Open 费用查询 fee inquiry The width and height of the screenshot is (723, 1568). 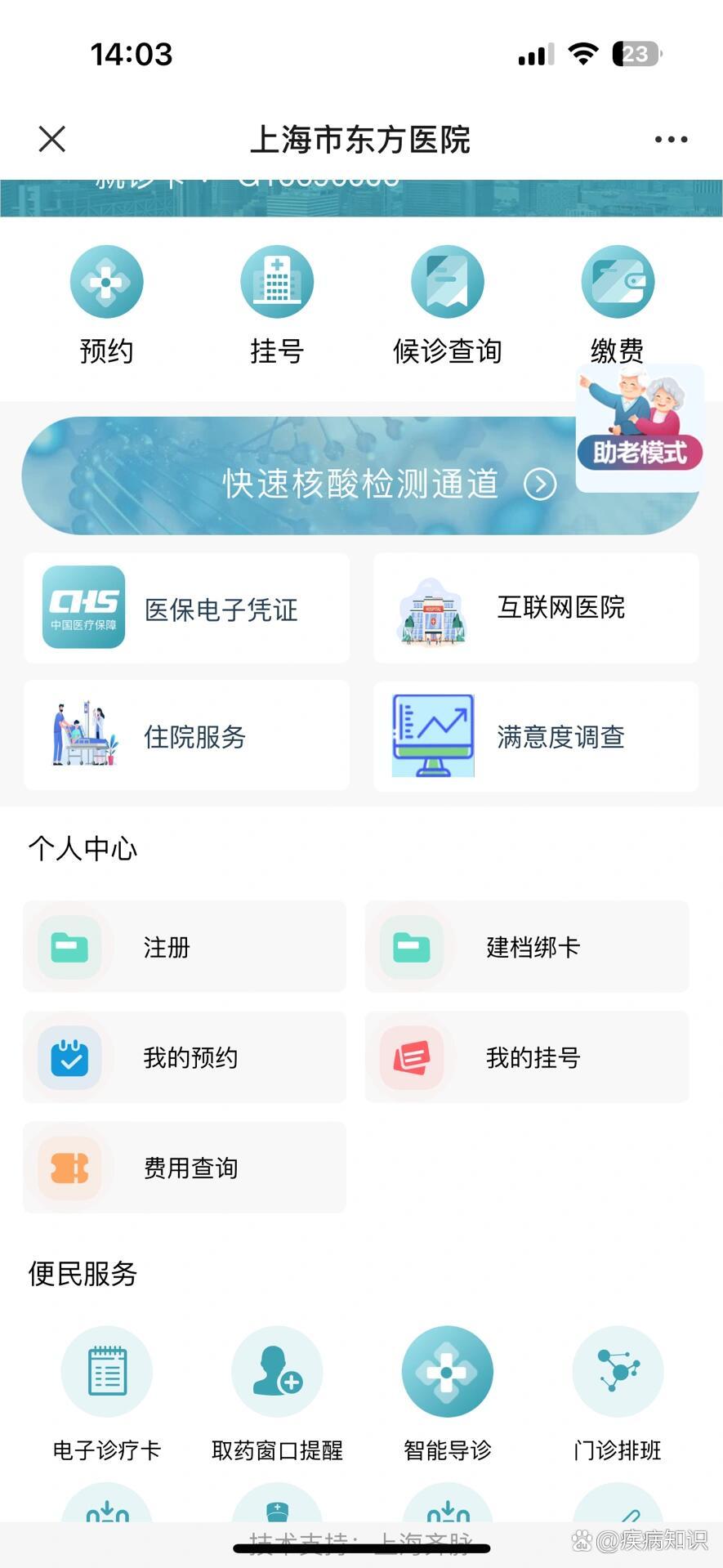184,1168
